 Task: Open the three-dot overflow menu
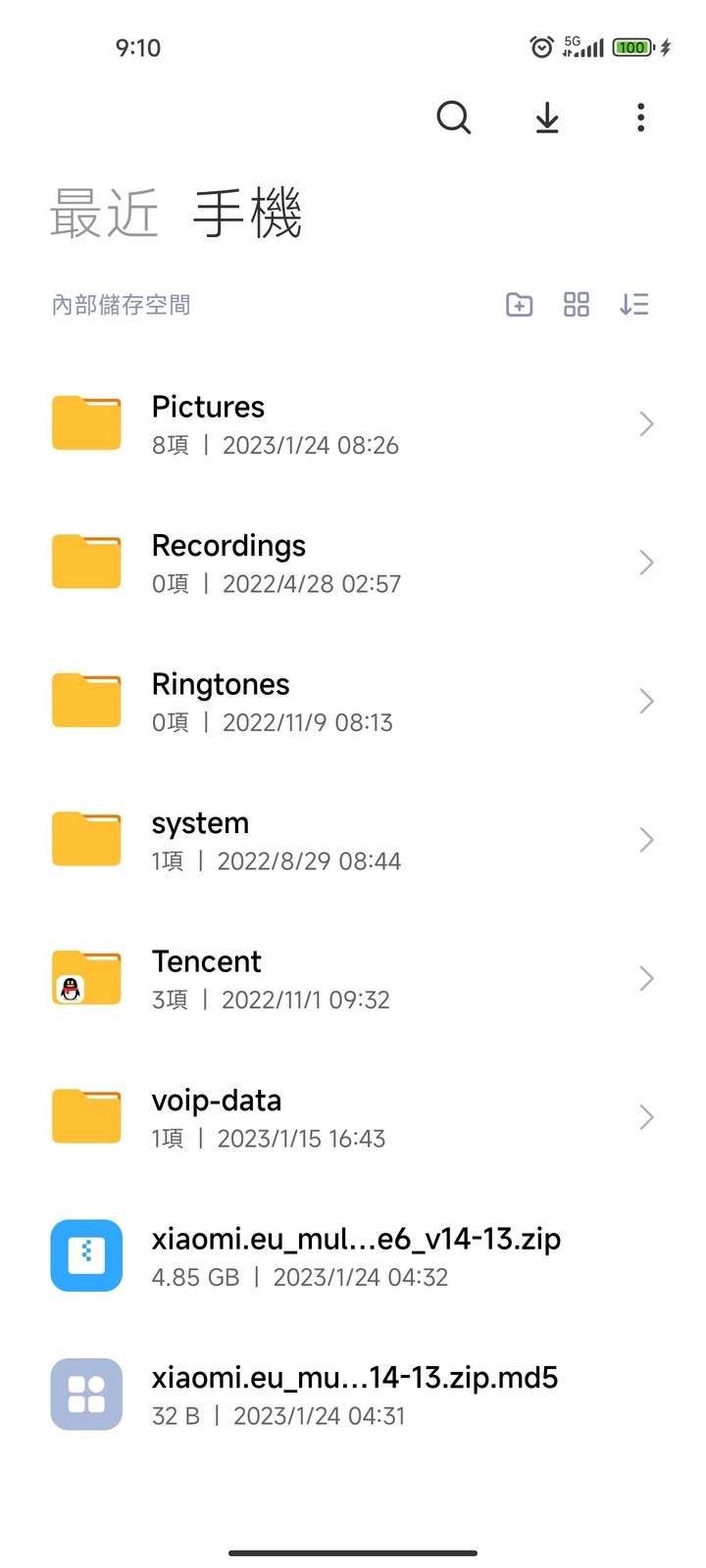pyautogui.click(x=640, y=118)
